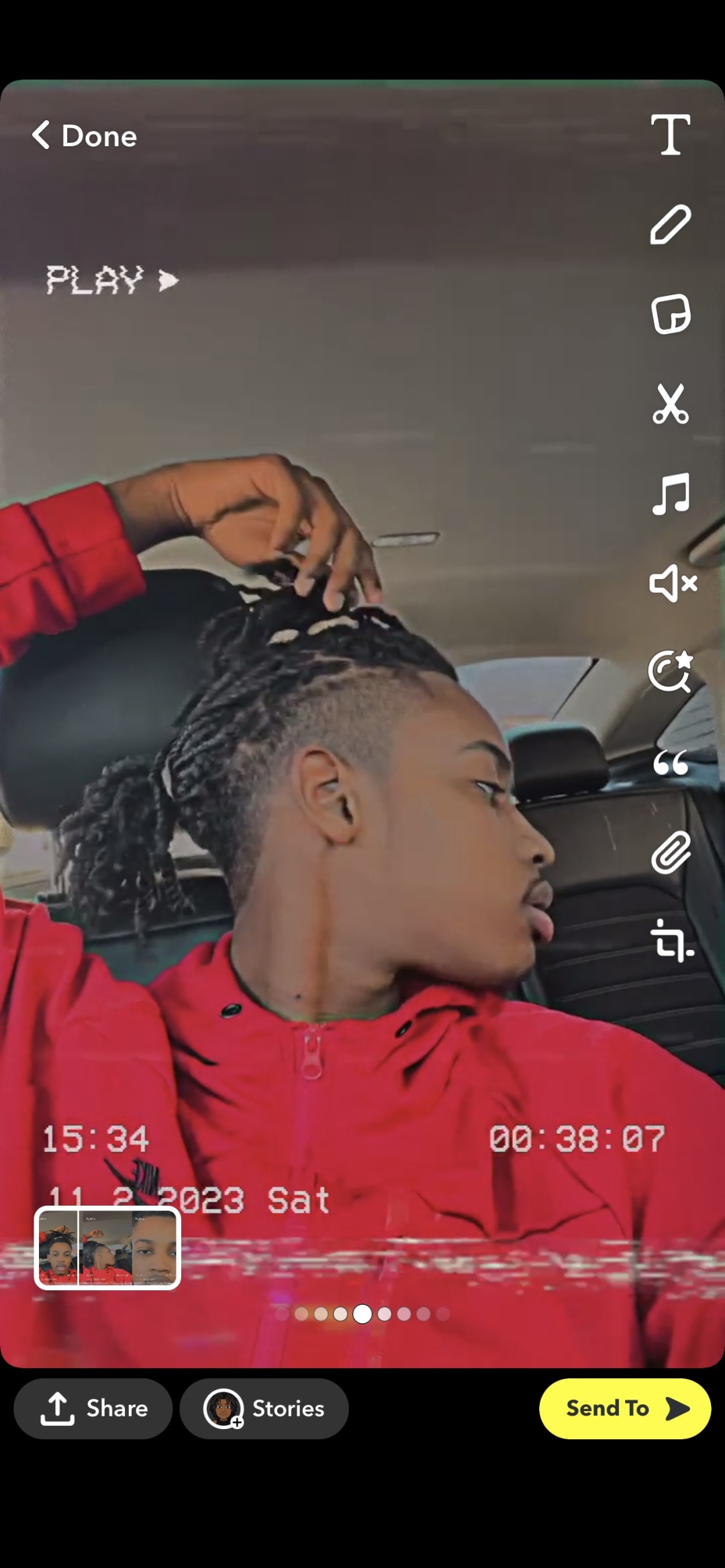The height and width of the screenshot is (1568, 725).
Task: Open the sticker picker
Action: (x=671, y=313)
